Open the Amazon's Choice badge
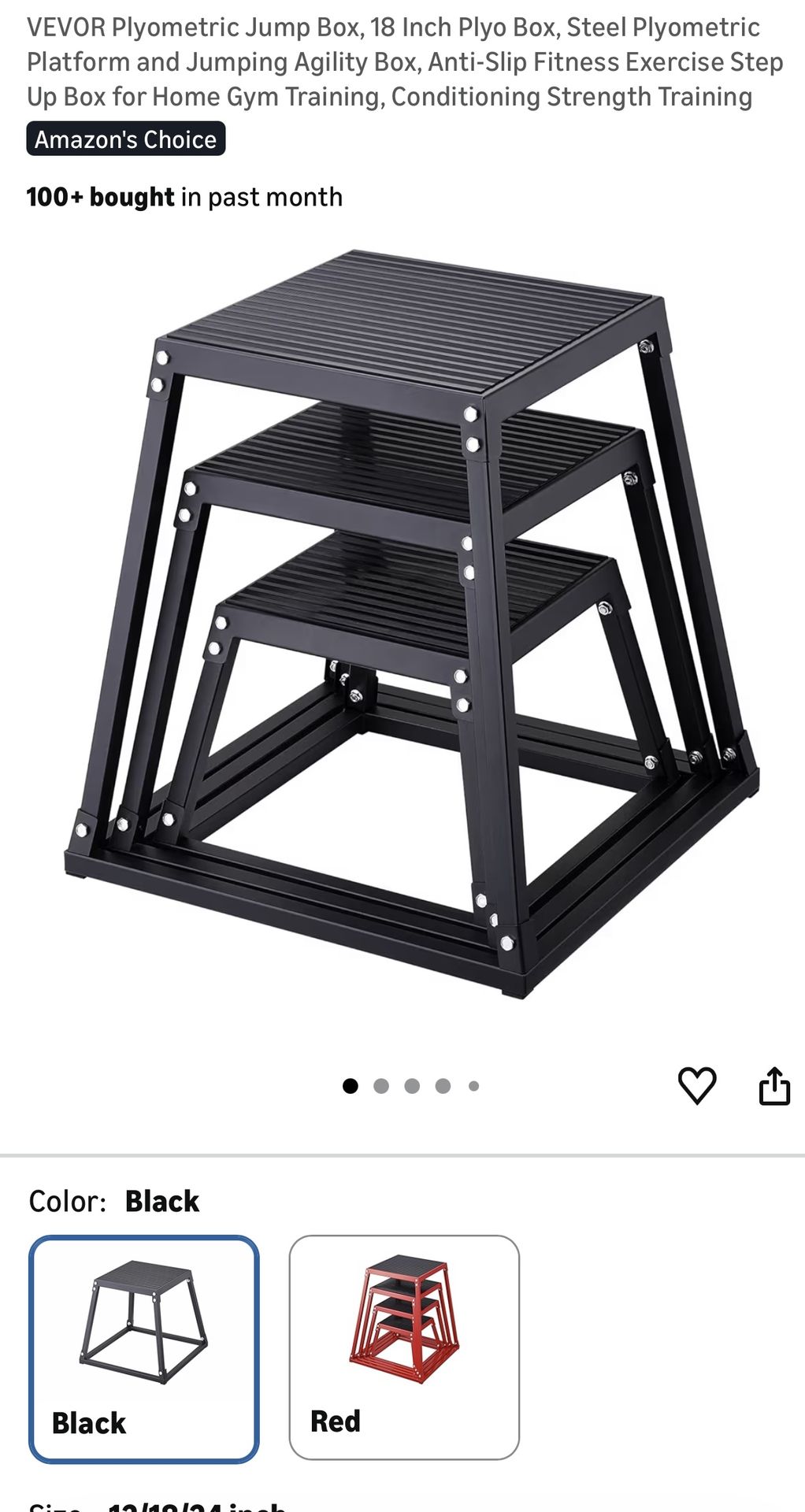 (x=126, y=139)
